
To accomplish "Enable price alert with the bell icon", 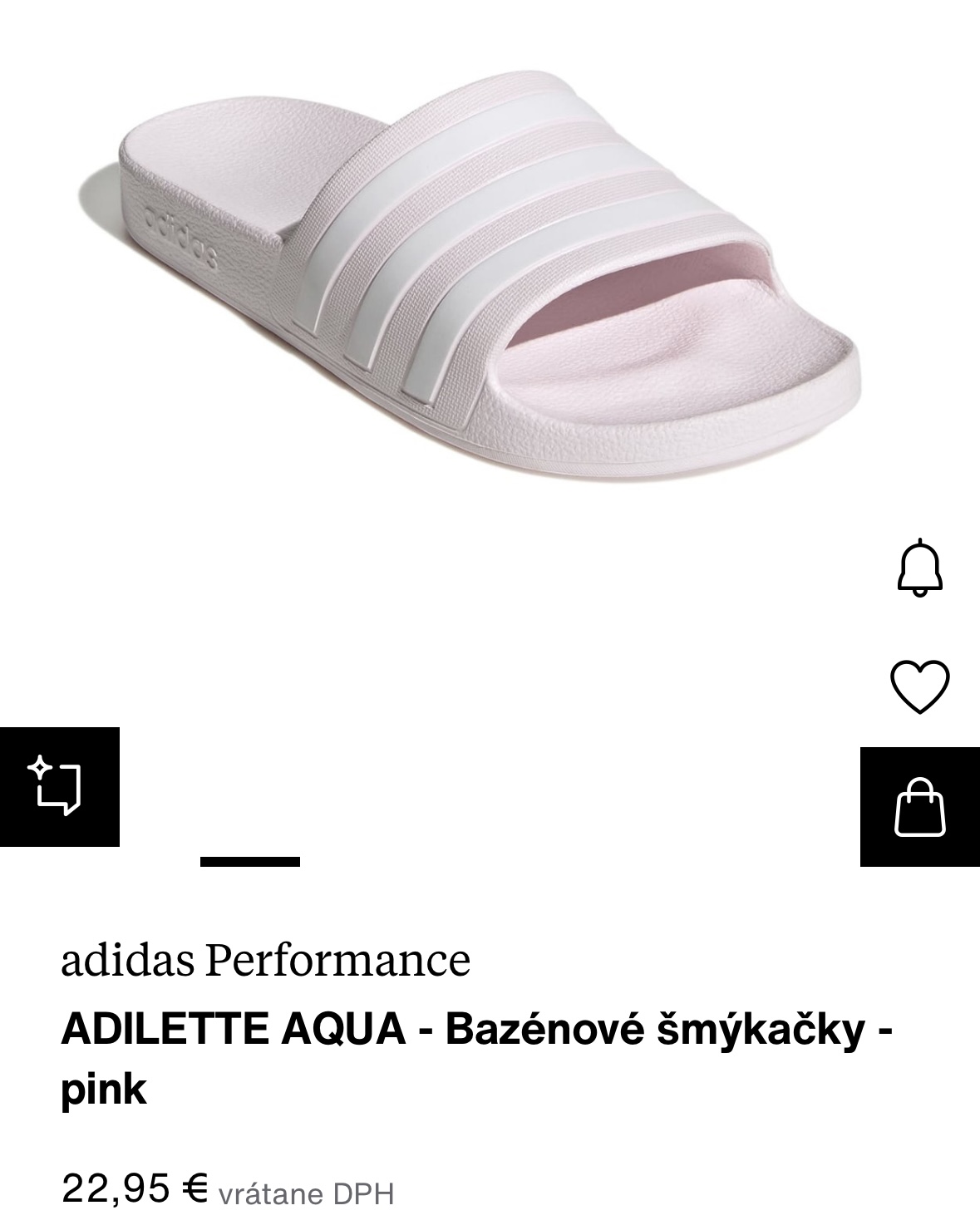I will (919, 568).
